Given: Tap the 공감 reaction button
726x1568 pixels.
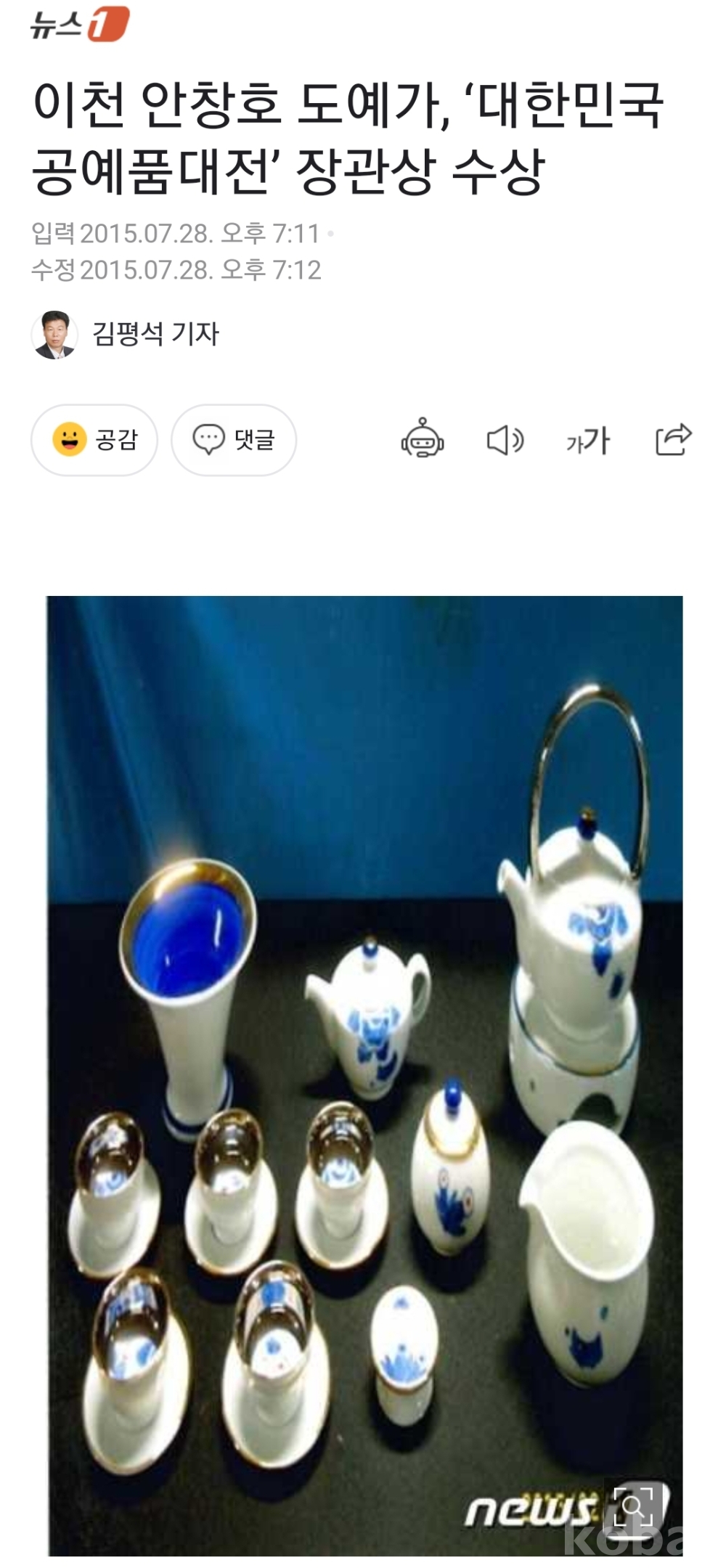Looking at the screenshot, I should [x=94, y=440].
